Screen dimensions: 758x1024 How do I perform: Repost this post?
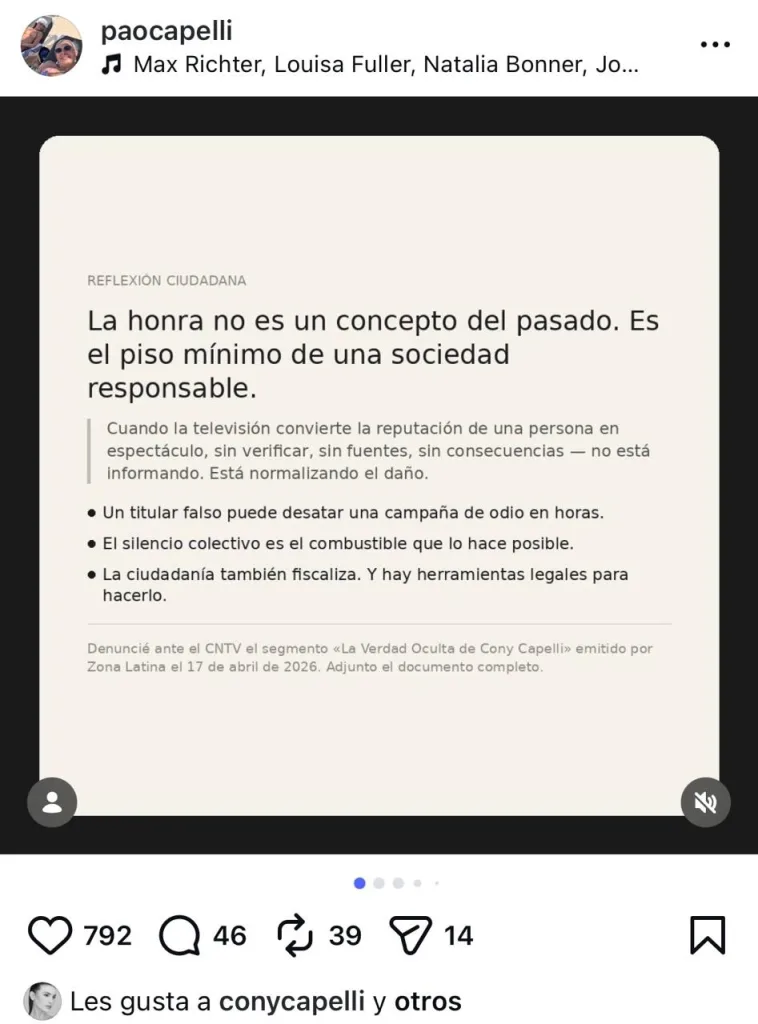coord(295,935)
